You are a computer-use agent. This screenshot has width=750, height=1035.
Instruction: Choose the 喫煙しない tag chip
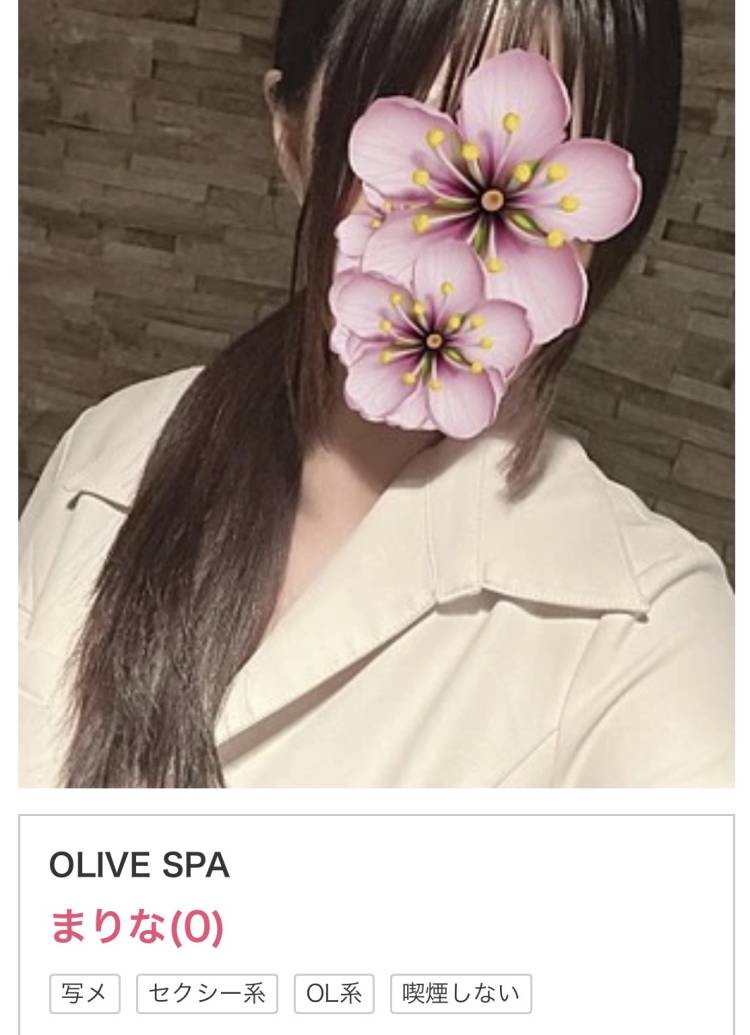(460, 993)
